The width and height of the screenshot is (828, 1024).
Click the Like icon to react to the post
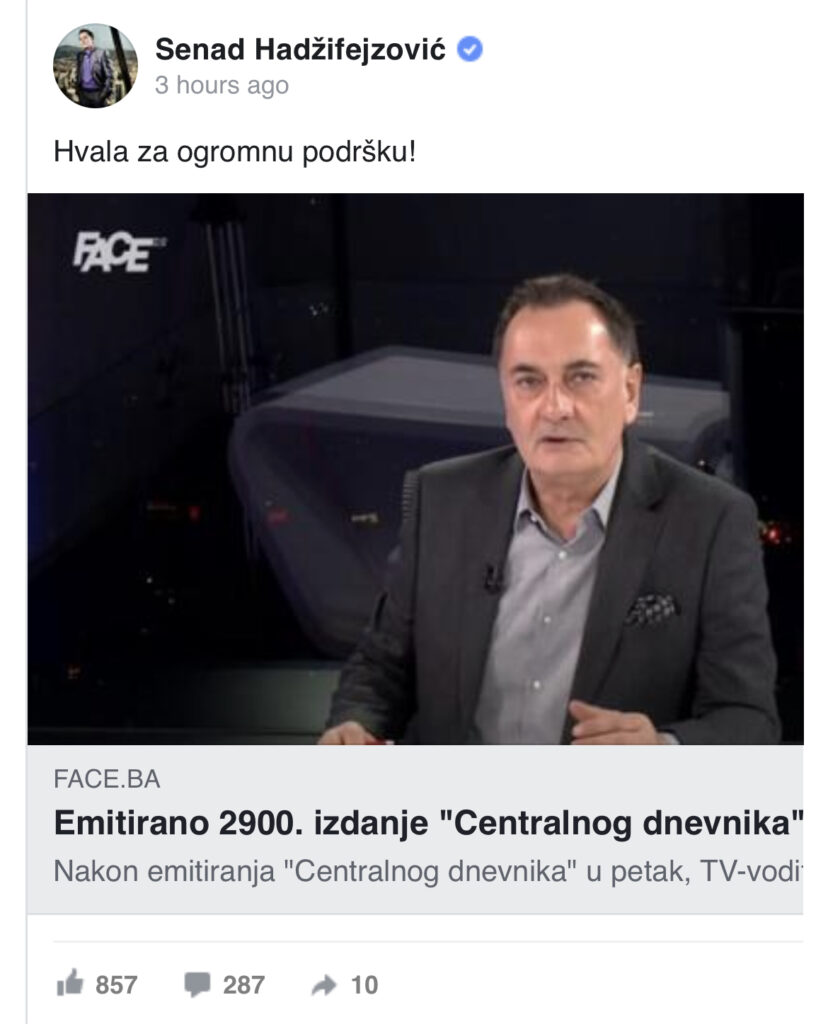[75, 985]
